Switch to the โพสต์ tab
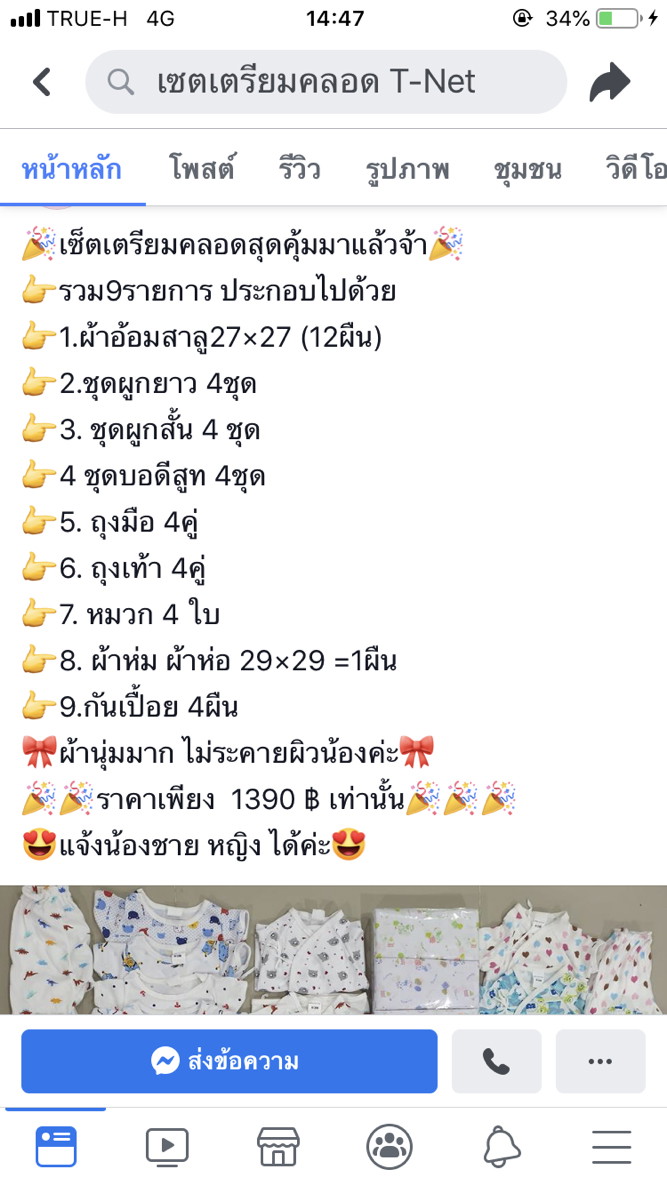This screenshot has width=667, height=1186. tap(201, 169)
